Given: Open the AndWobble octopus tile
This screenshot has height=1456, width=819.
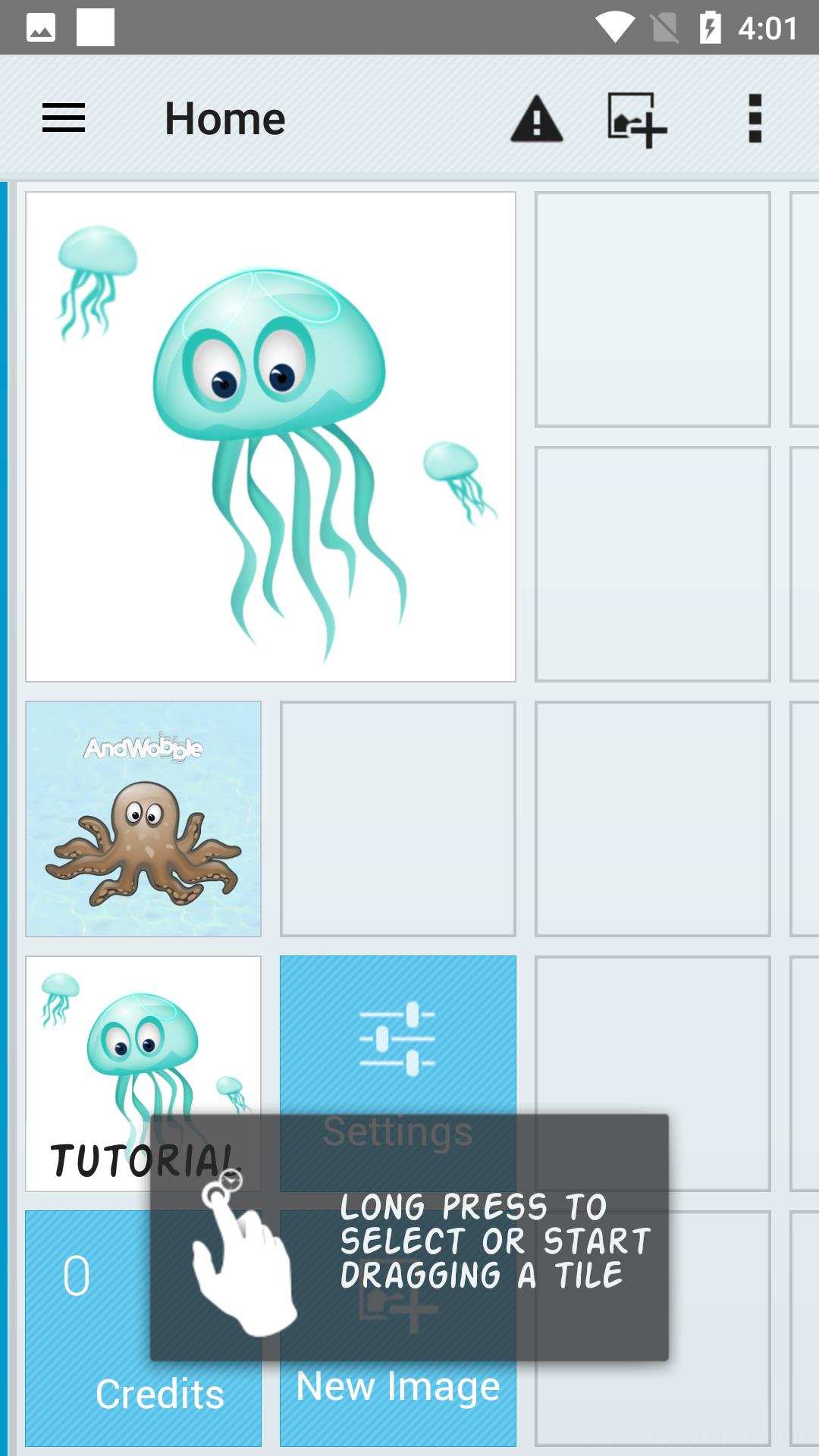Looking at the screenshot, I should click(x=143, y=819).
